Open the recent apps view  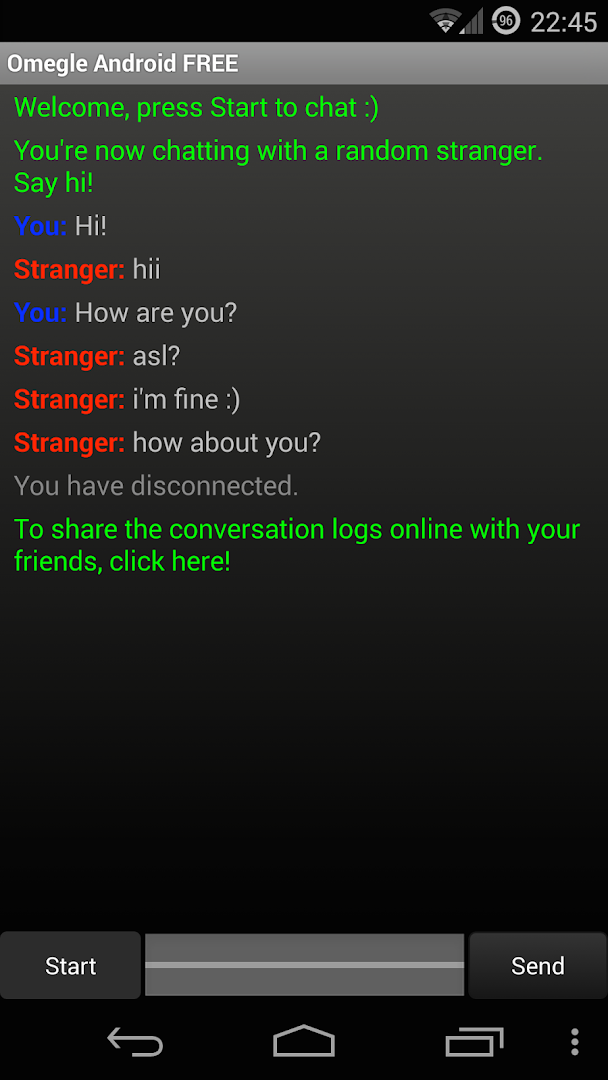click(473, 1042)
